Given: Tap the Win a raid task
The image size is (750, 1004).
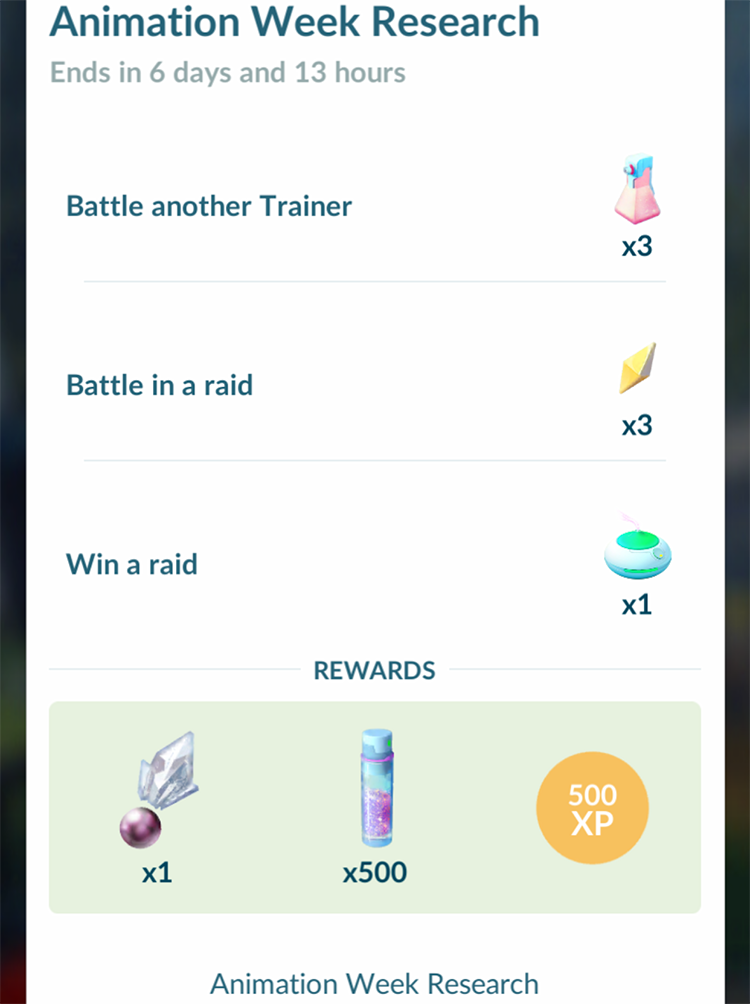Looking at the screenshot, I should click(x=132, y=564).
